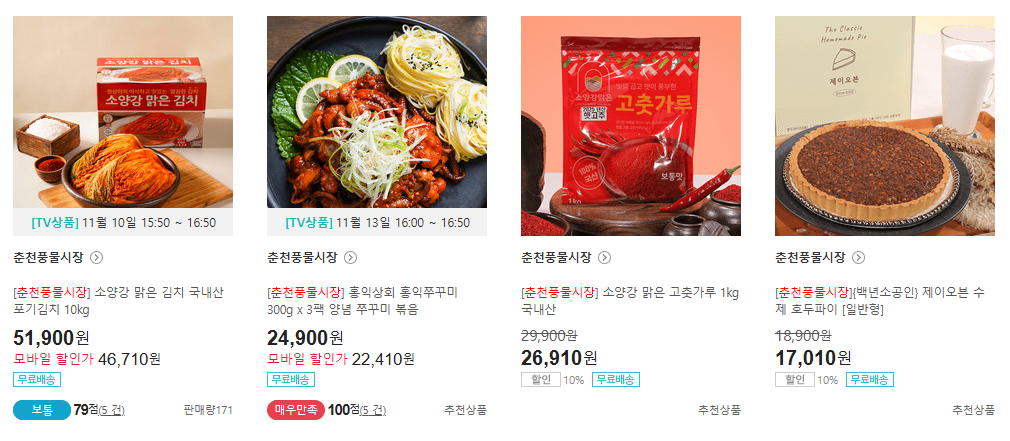Open the 소양강 맑은 김치 product image

pyautogui.click(x=123, y=112)
